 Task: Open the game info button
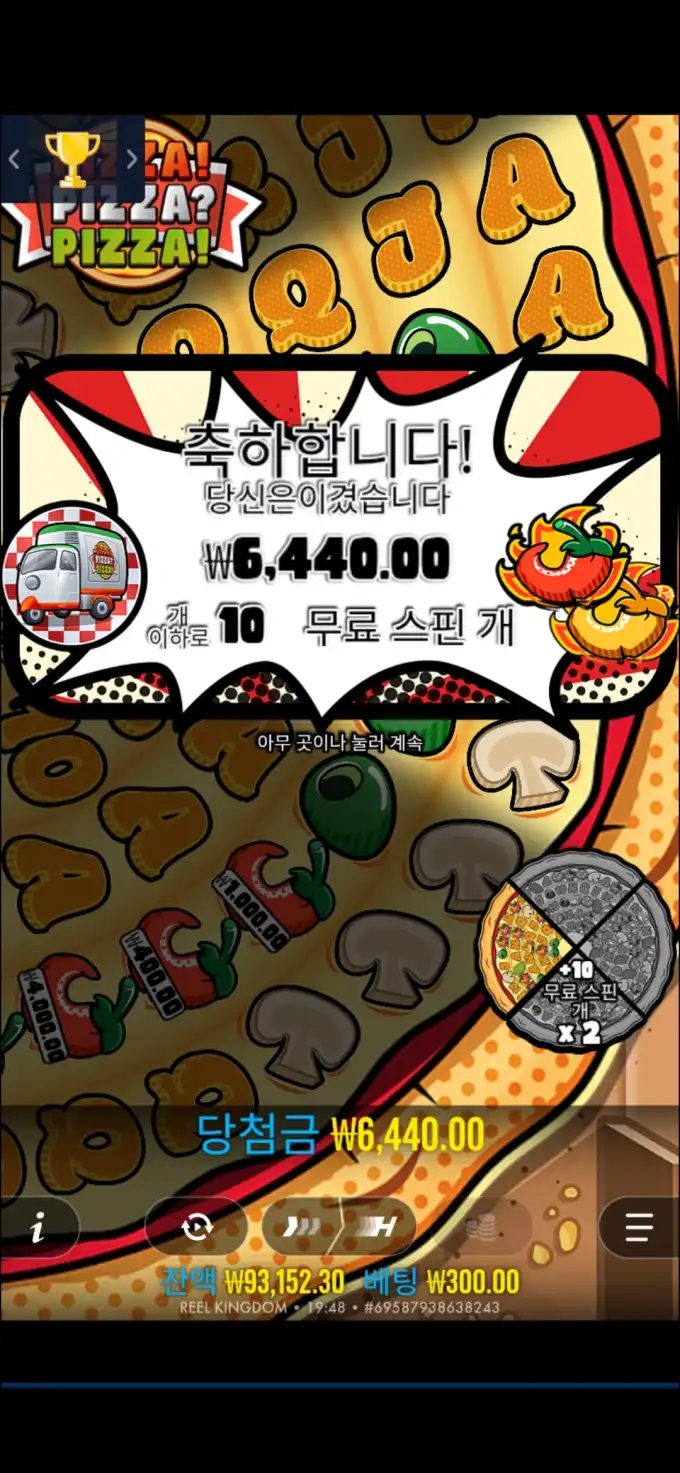[38, 1227]
